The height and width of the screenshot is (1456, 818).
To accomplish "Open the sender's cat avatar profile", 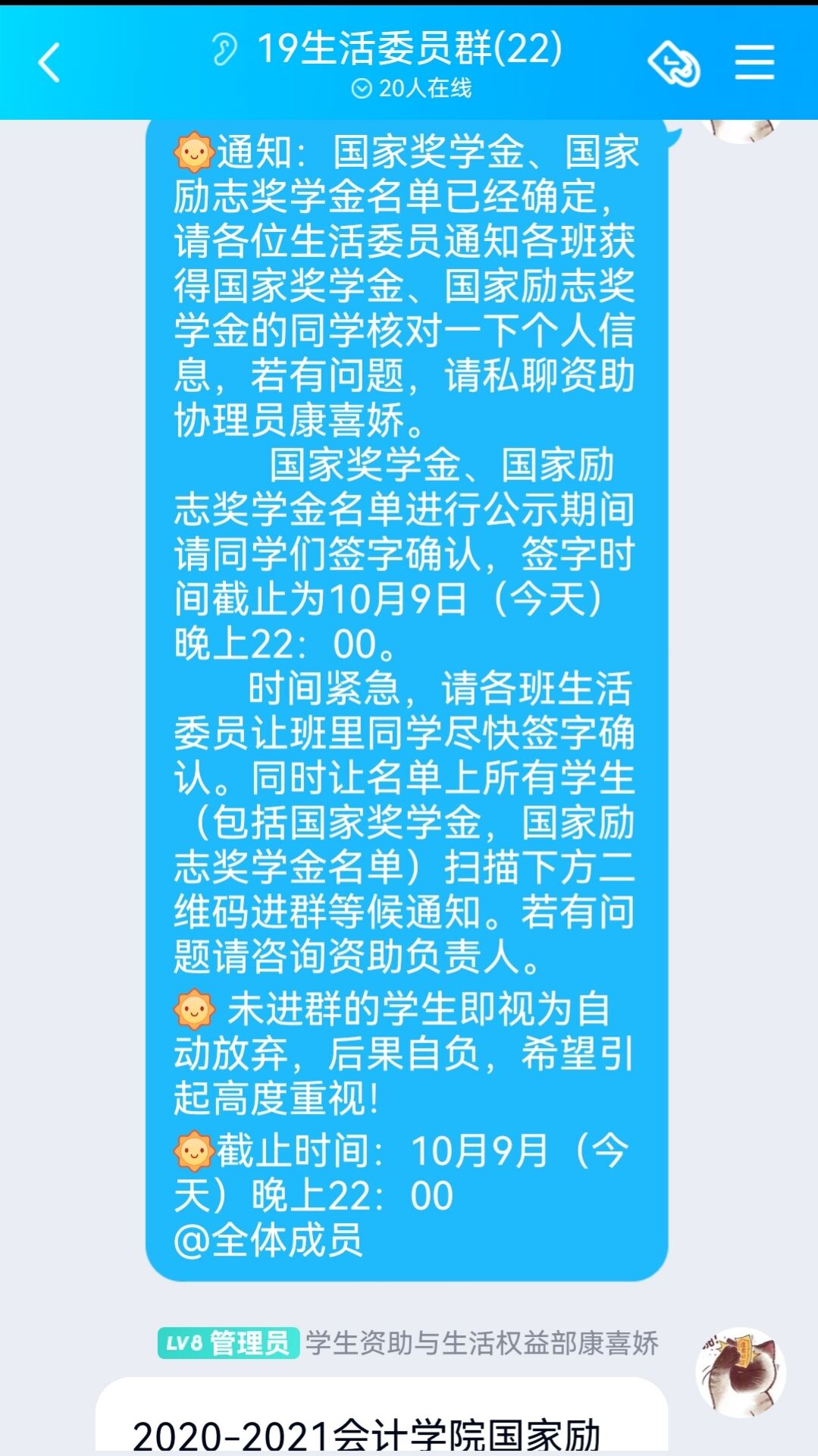I will pyautogui.click(x=741, y=1372).
